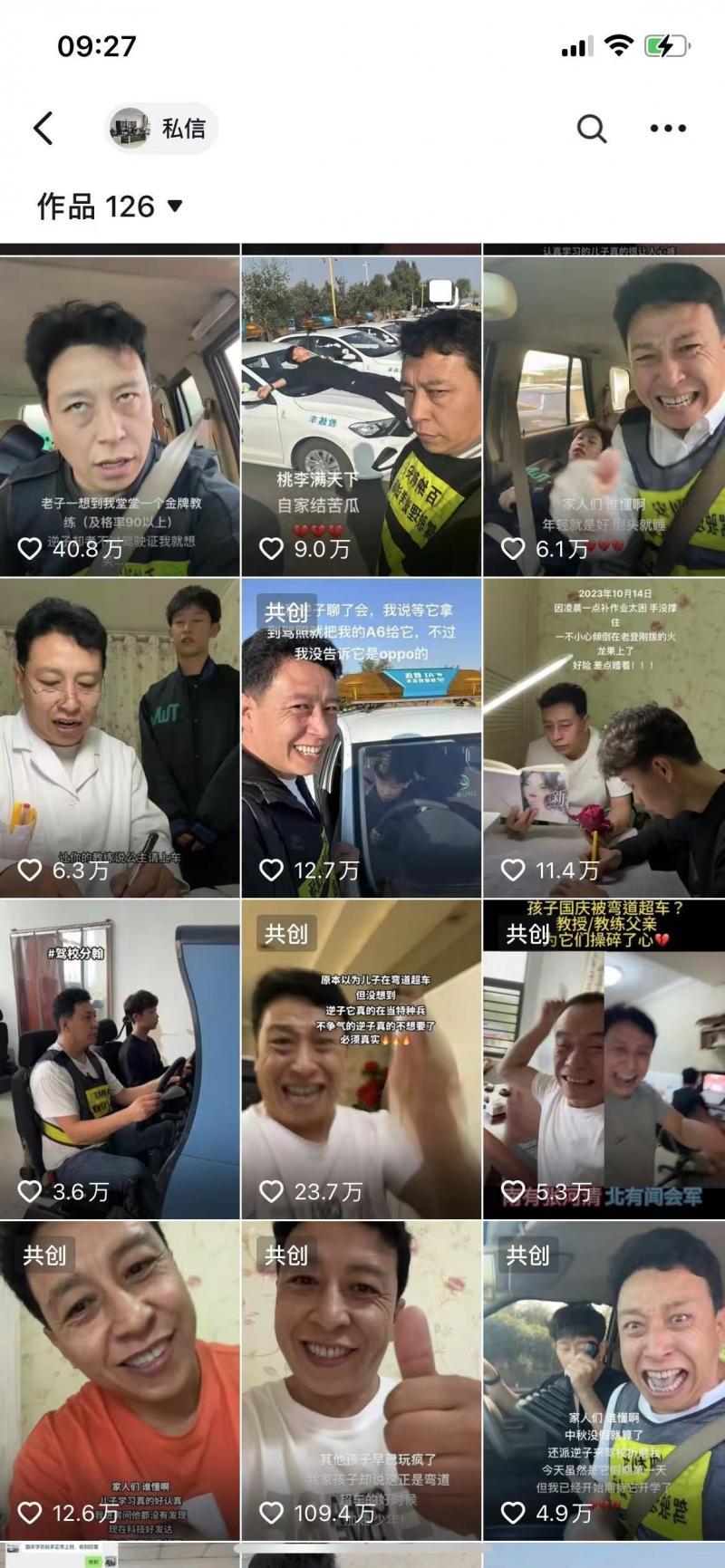The height and width of the screenshot is (1568, 725).
Task: Go back with the arrow icon
Action: 43,129
